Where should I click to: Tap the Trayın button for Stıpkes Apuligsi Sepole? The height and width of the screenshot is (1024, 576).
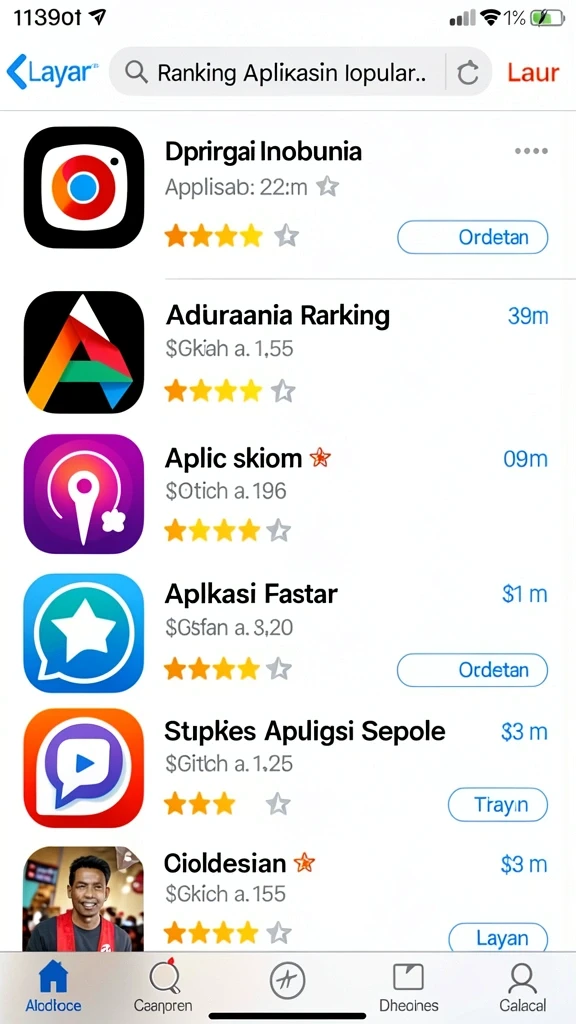[x=498, y=805]
